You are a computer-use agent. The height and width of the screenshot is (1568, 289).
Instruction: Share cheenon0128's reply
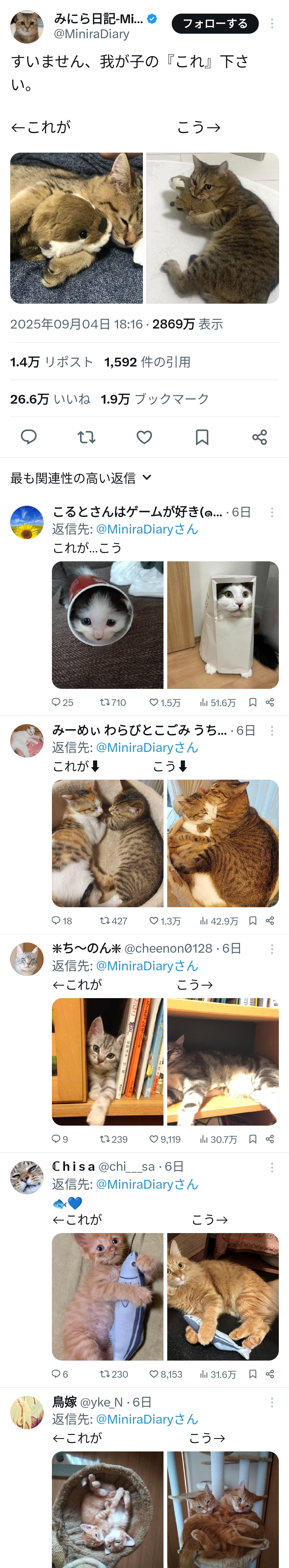pyautogui.click(x=270, y=1139)
